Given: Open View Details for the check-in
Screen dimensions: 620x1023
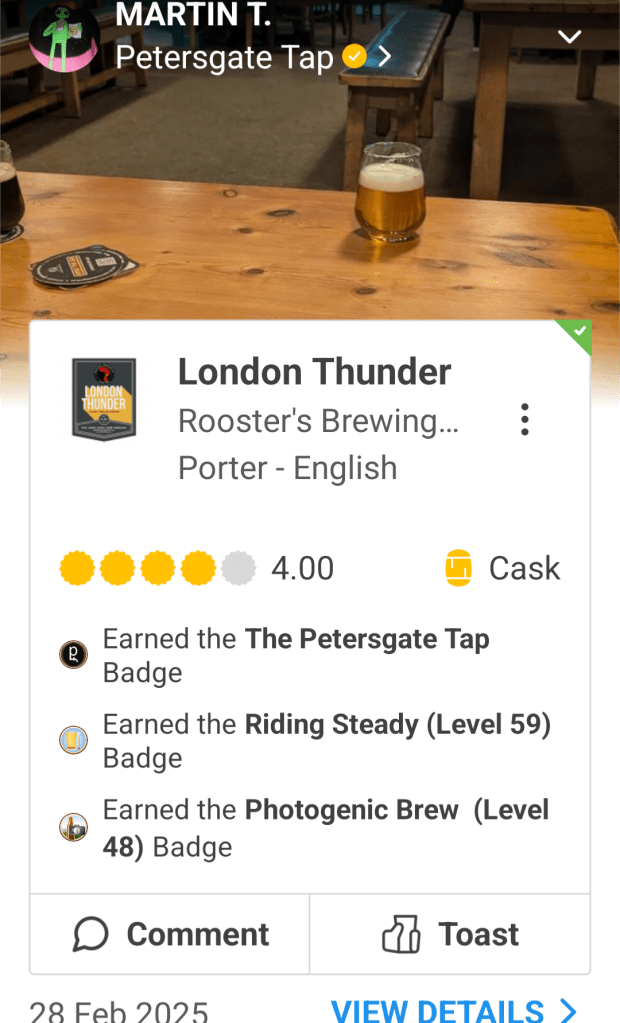Looking at the screenshot, I should pos(453,1010).
